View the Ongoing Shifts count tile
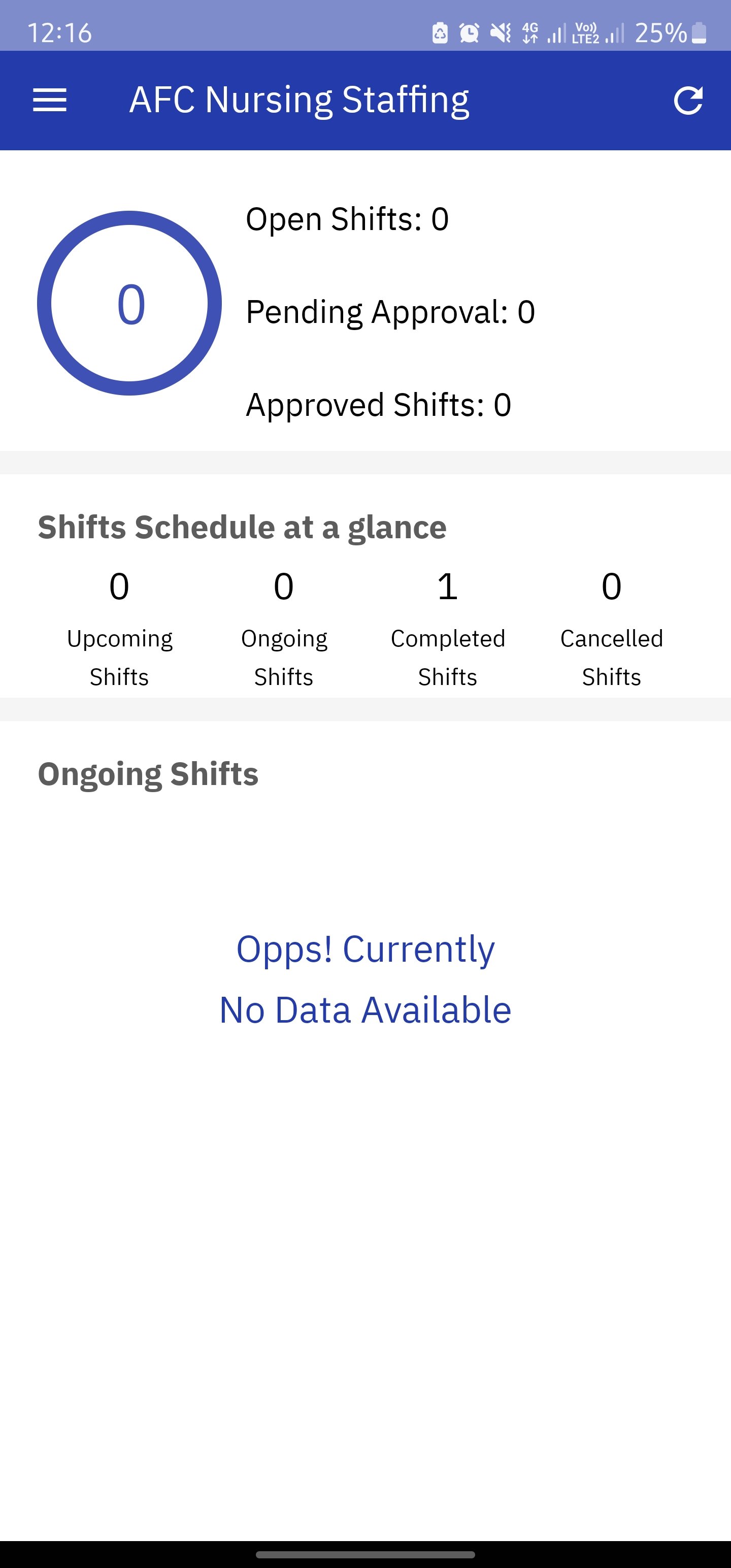The width and height of the screenshot is (731, 1568). [x=284, y=630]
